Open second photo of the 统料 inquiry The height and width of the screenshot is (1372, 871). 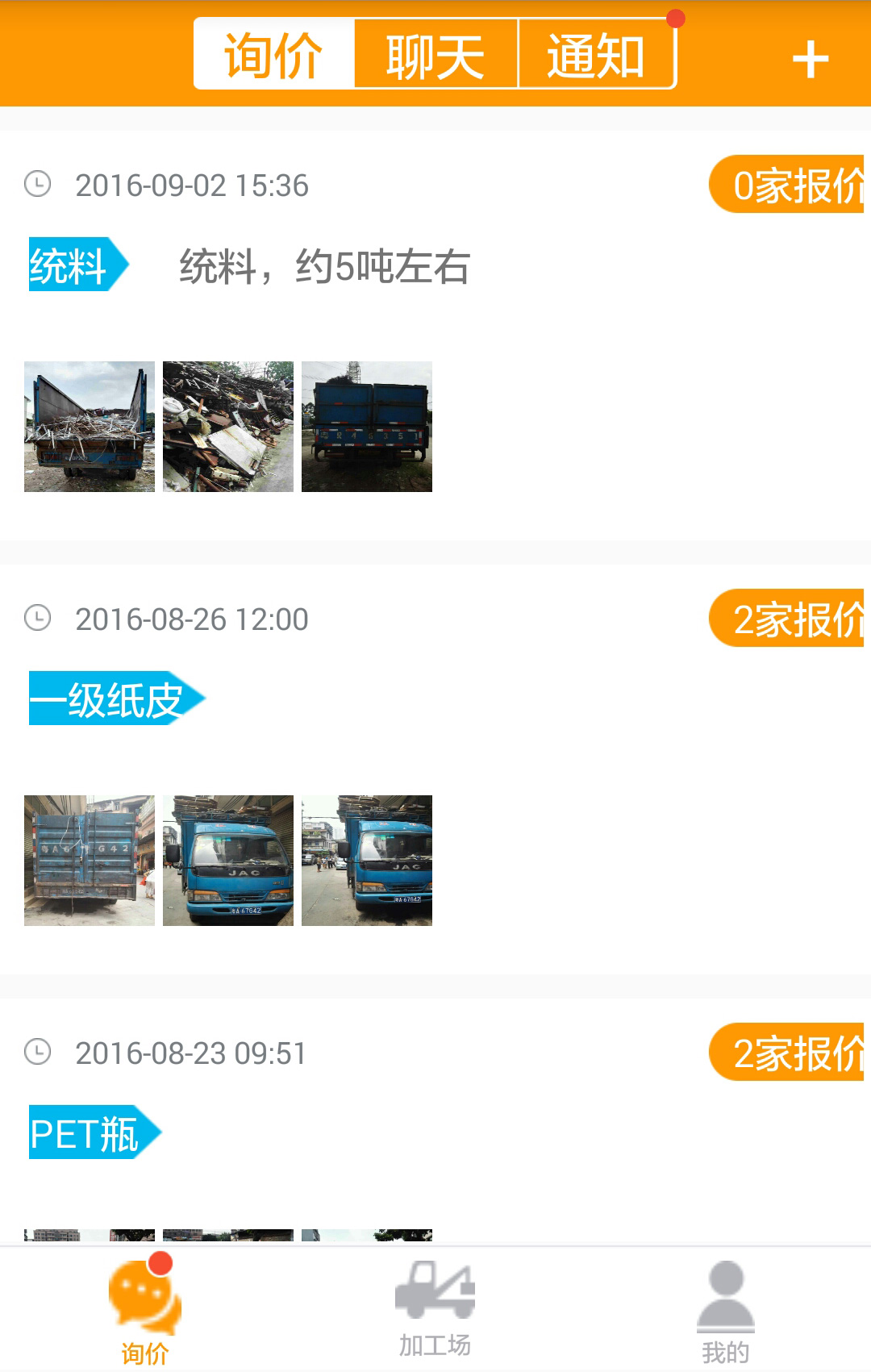pyautogui.click(x=228, y=427)
